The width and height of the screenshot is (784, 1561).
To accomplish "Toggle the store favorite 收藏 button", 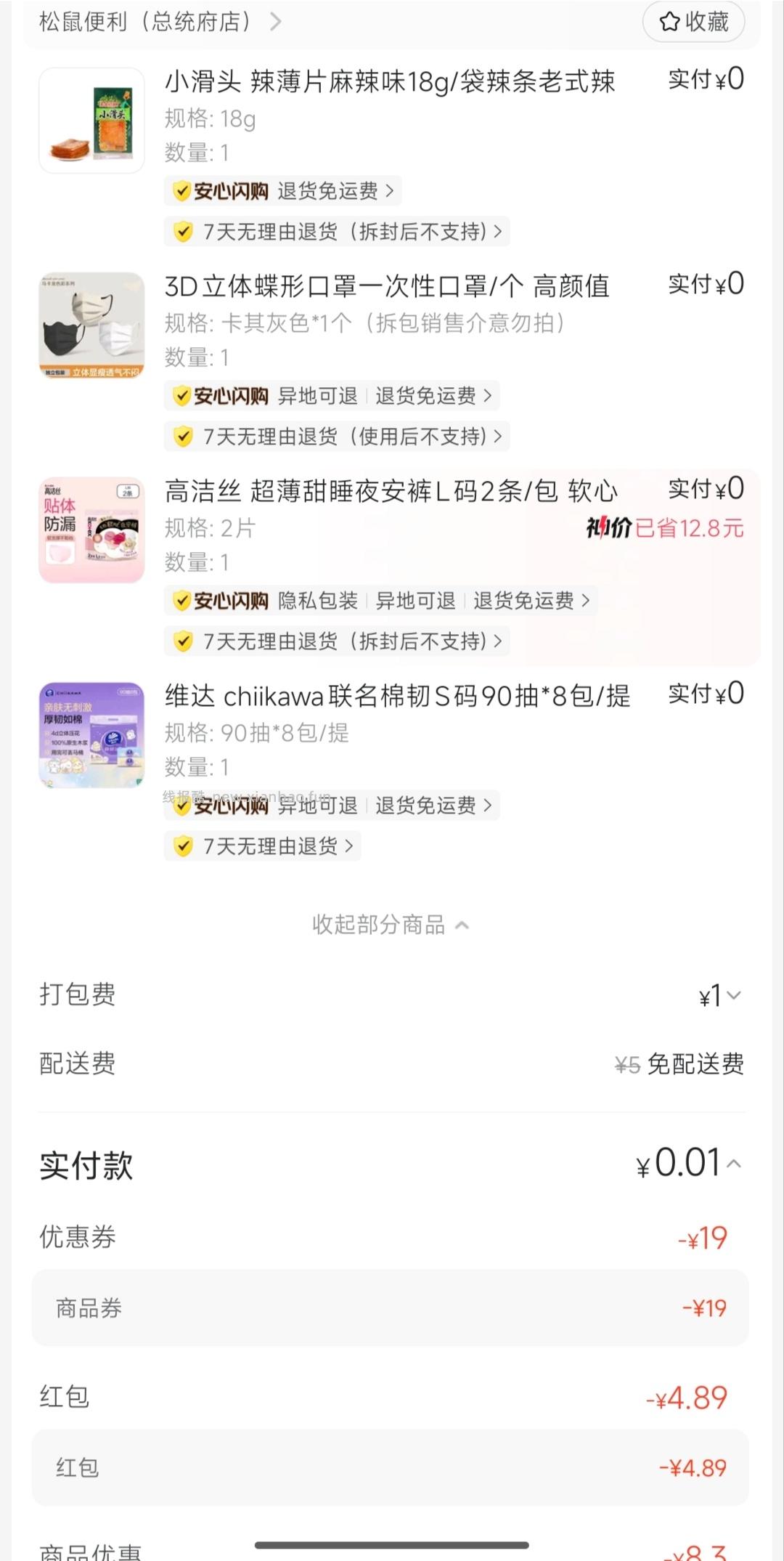I will click(694, 22).
